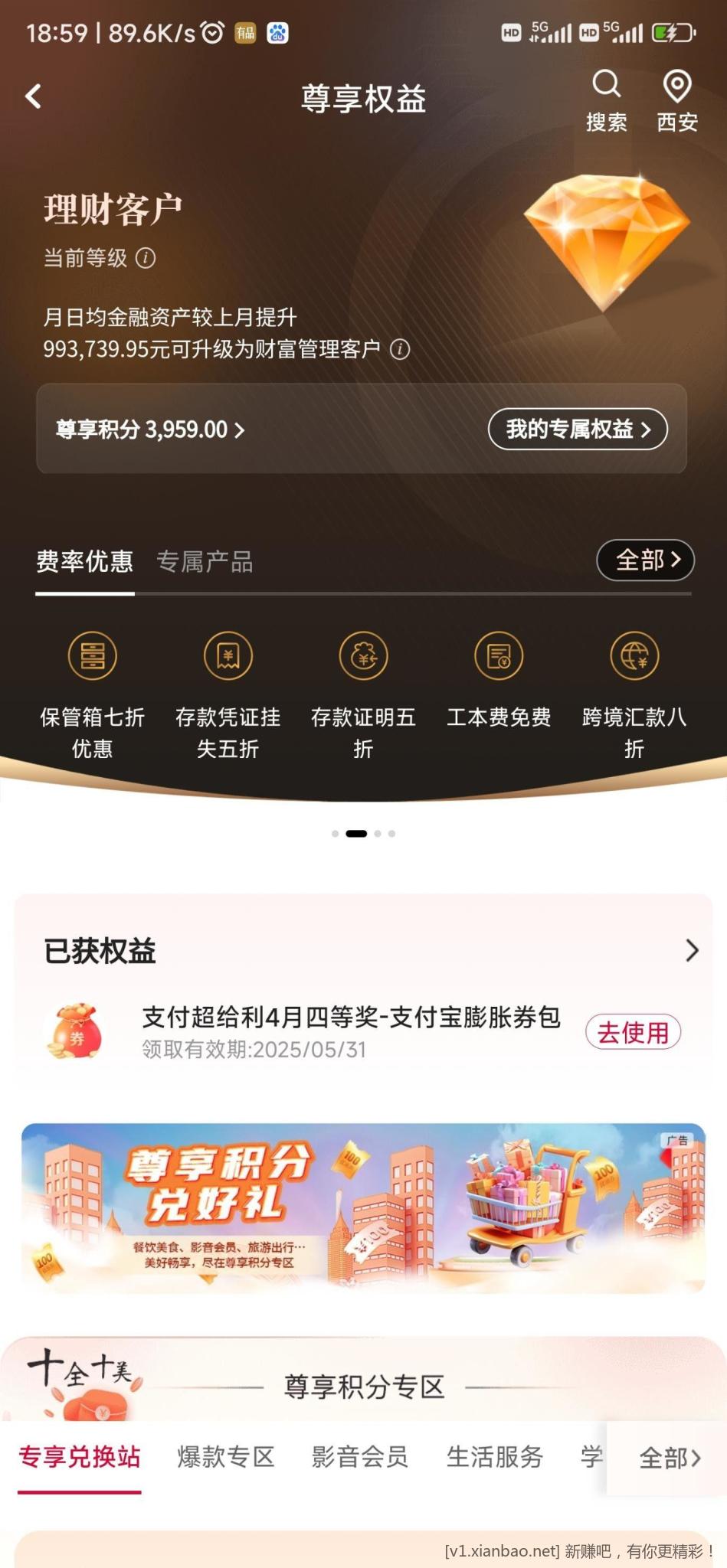Open the 搜索 search icon
The width and height of the screenshot is (727, 1568).
tap(606, 100)
